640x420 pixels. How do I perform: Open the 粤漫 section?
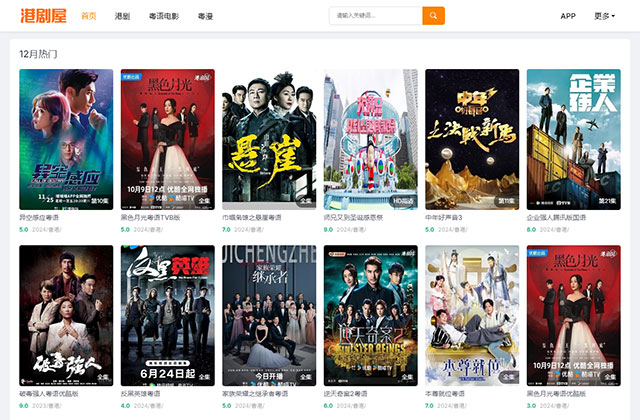(x=205, y=16)
